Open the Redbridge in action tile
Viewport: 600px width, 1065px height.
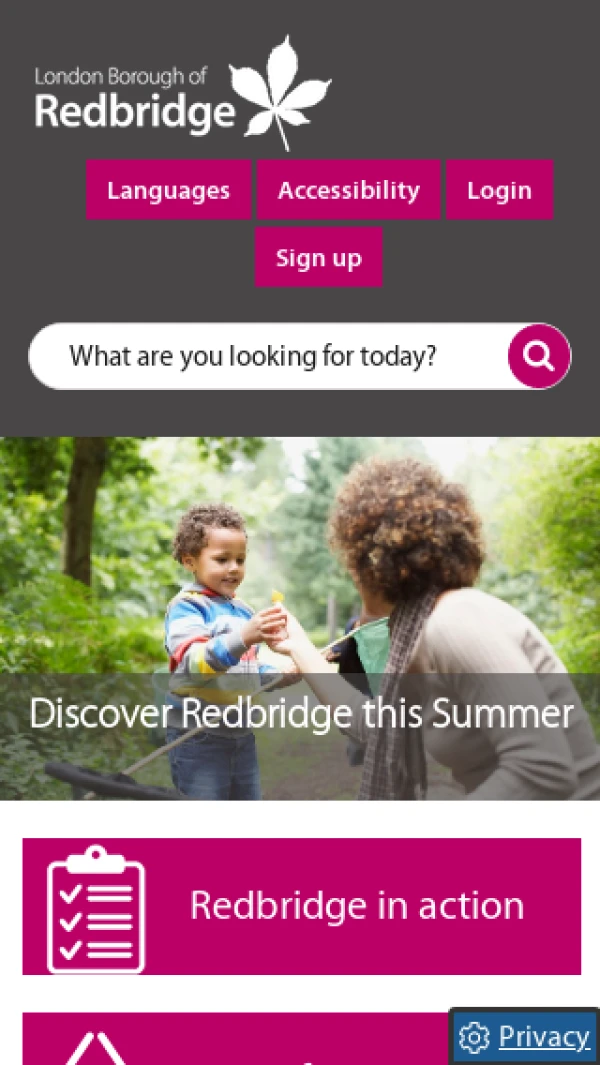pyautogui.click(x=301, y=906)
